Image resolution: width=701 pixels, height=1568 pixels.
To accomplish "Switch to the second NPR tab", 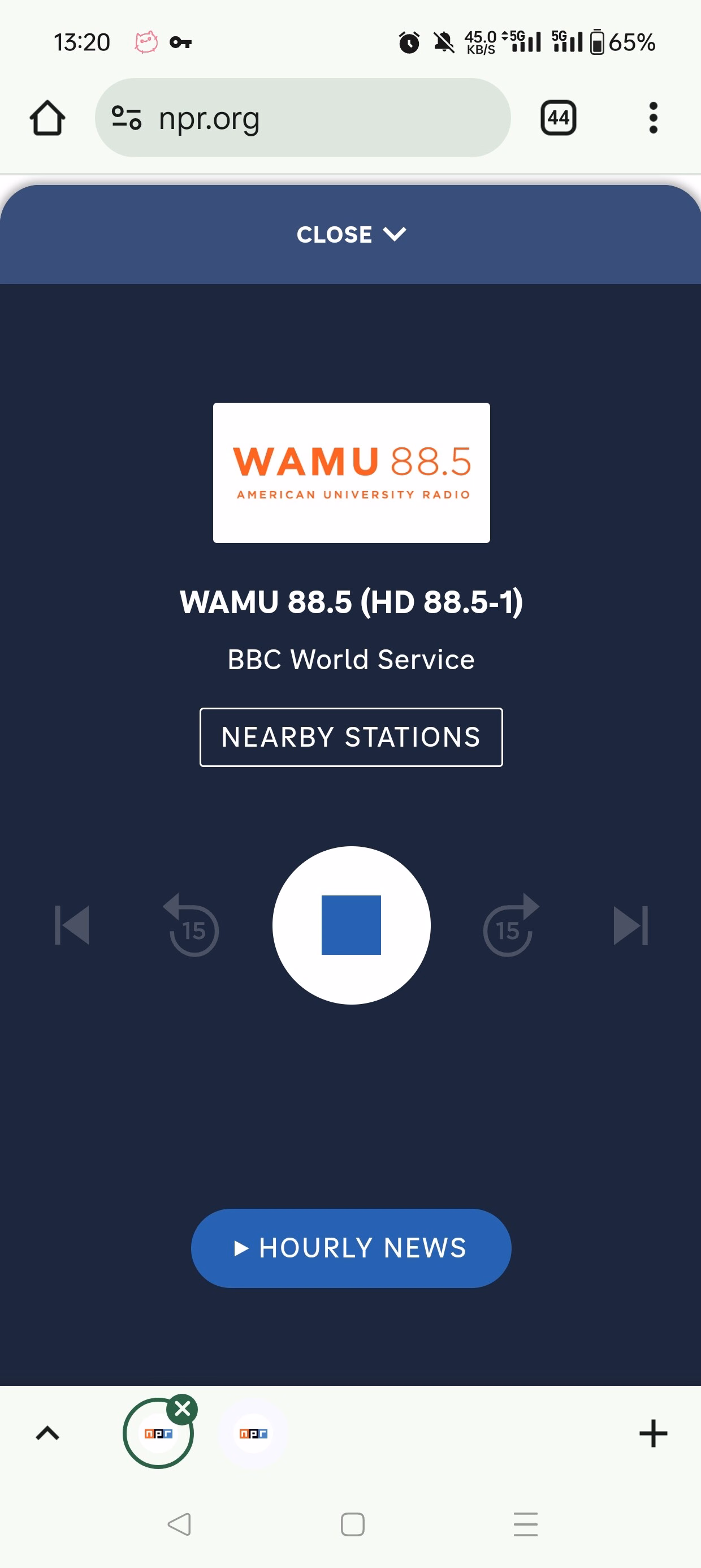I will tap(253, 1433).
